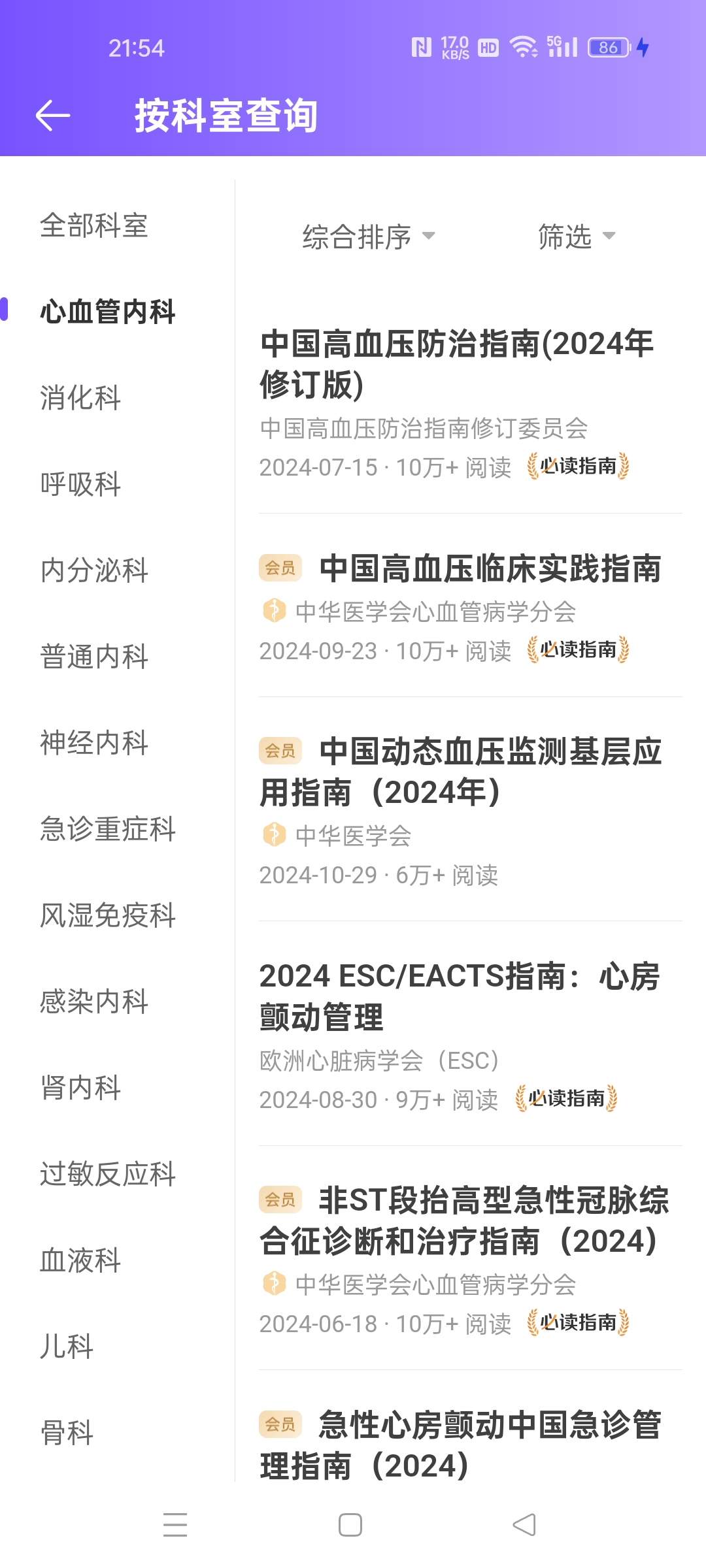Expand the 筛选 filter options

pyautogui.click(x=574, y=238)
